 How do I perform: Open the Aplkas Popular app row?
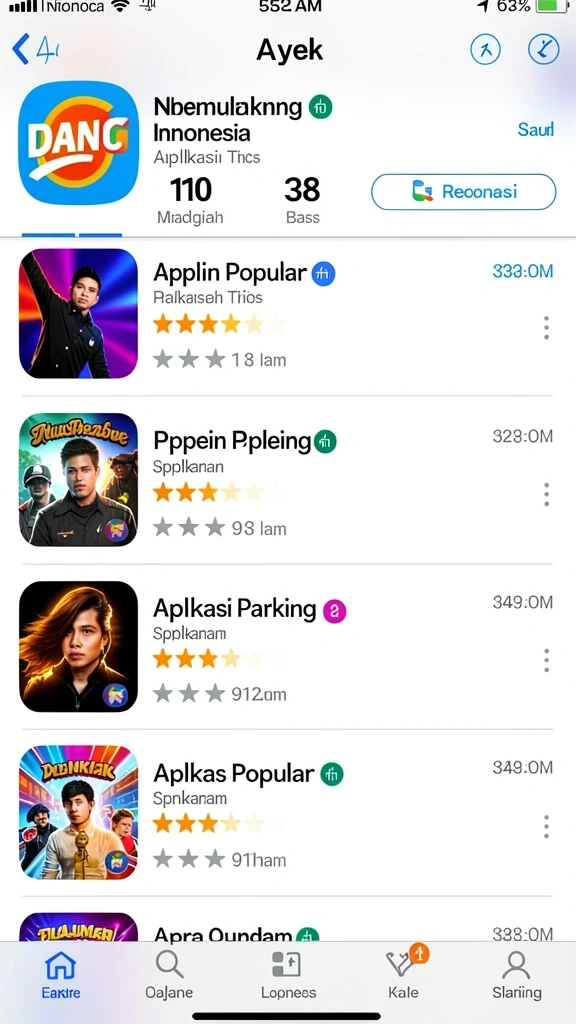tap(287, 812)
